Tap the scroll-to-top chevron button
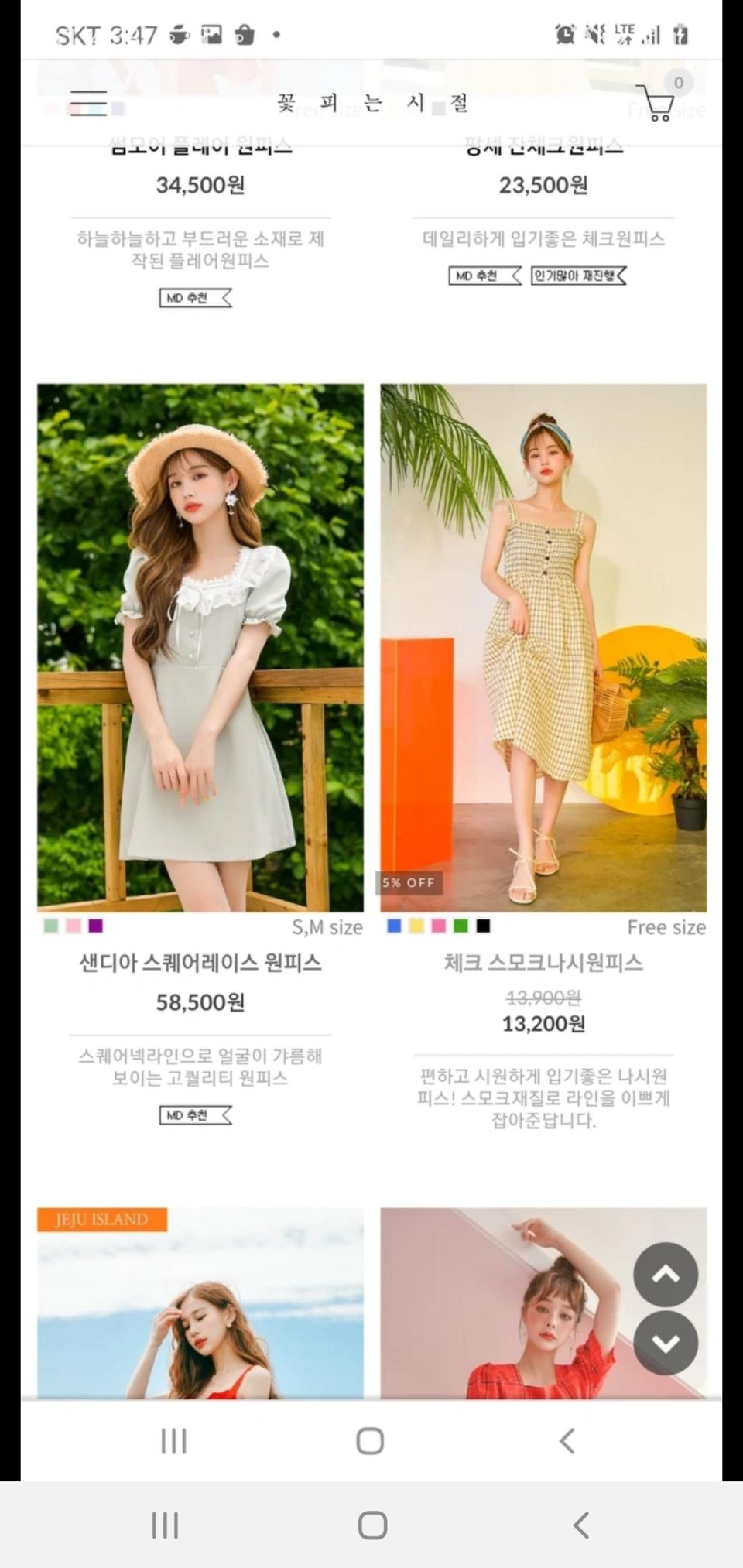The image size is (743, 1568). (x=664, y=1274)
